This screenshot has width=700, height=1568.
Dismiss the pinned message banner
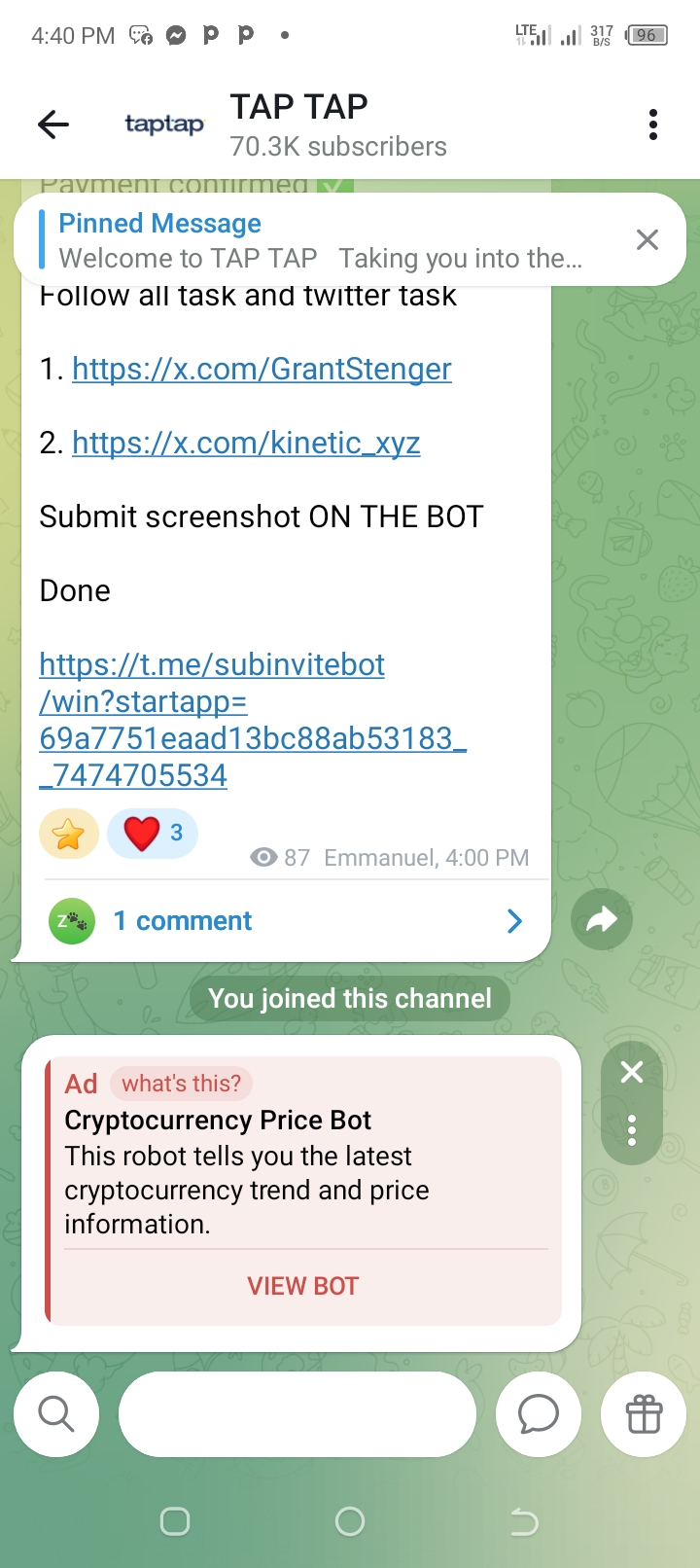647,240
